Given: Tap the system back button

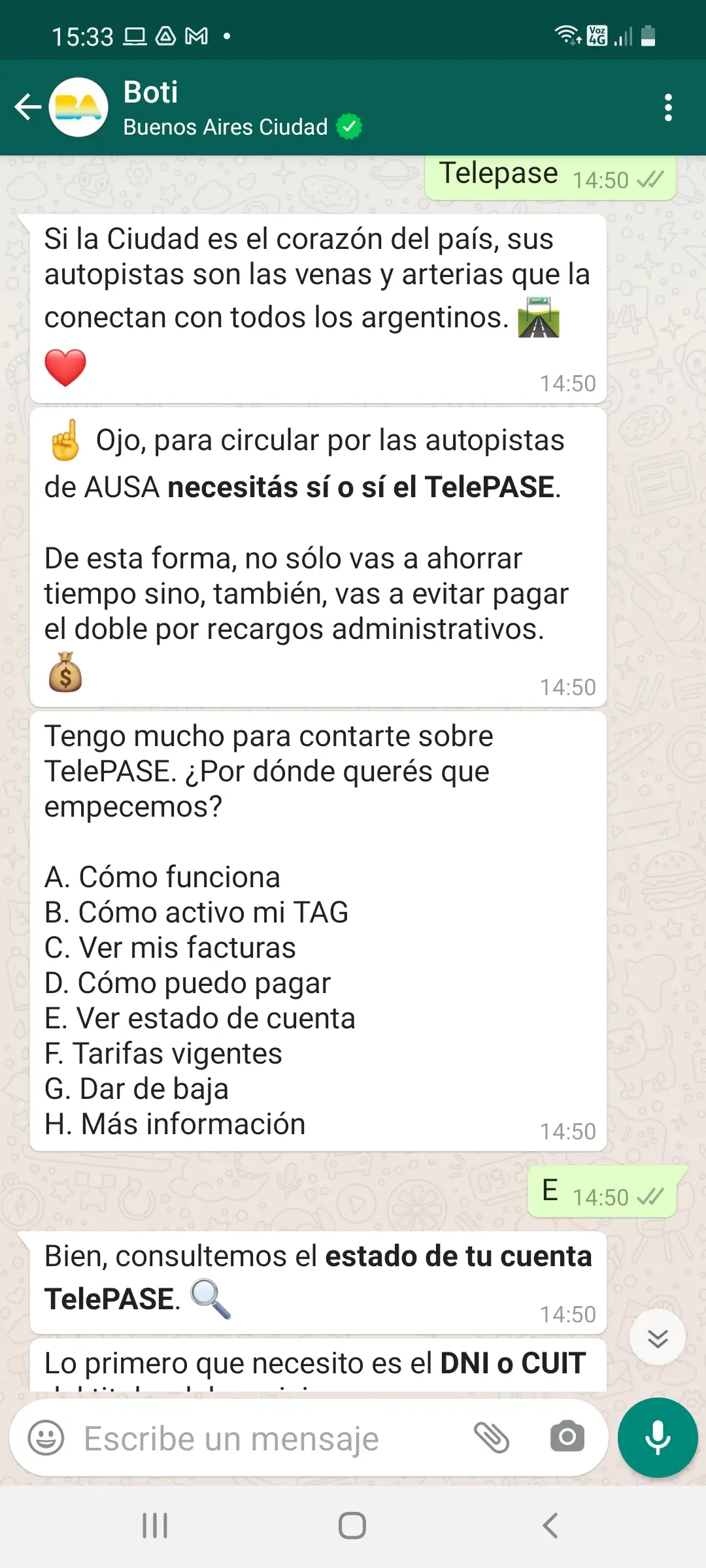Looking at the screenshot, I should (550, 1526).
